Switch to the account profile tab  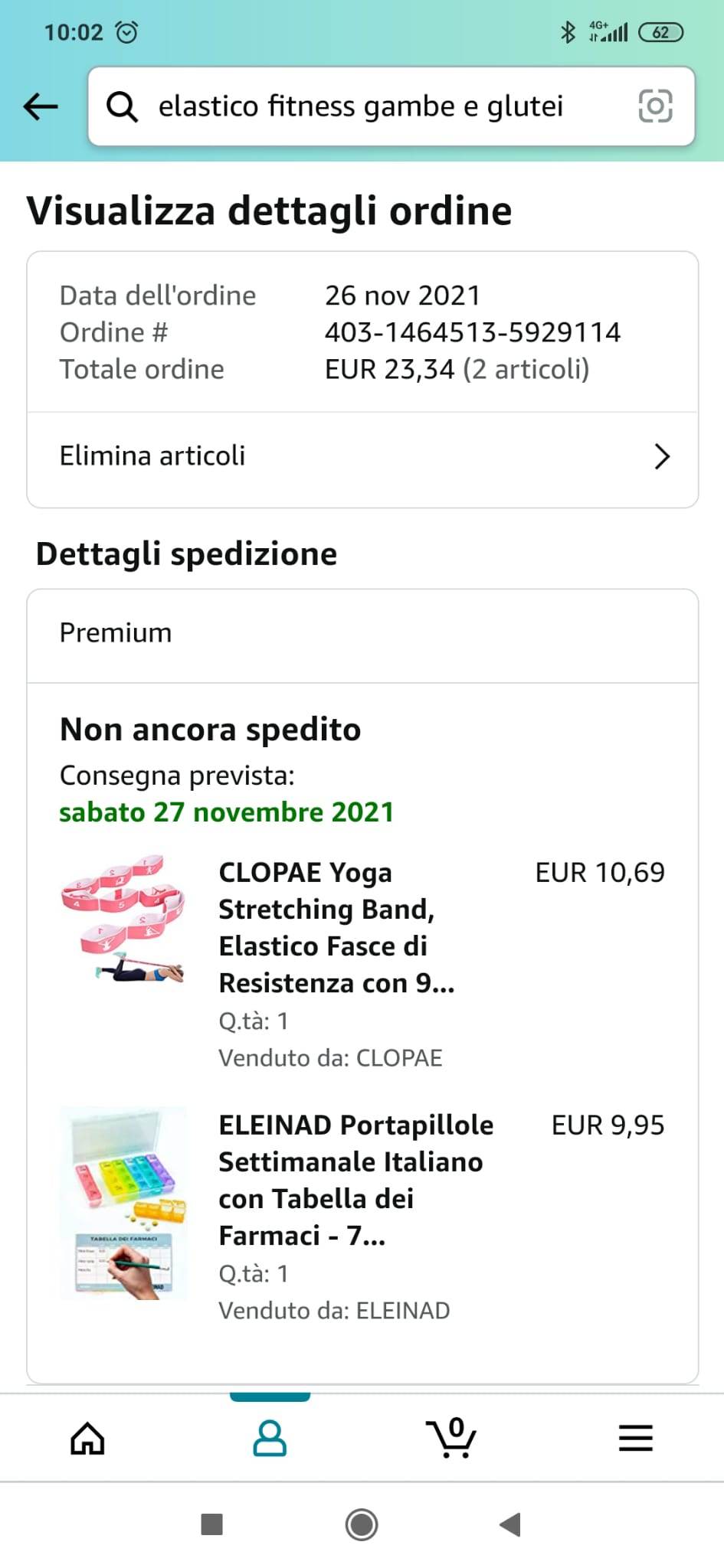click(270, 1439)
